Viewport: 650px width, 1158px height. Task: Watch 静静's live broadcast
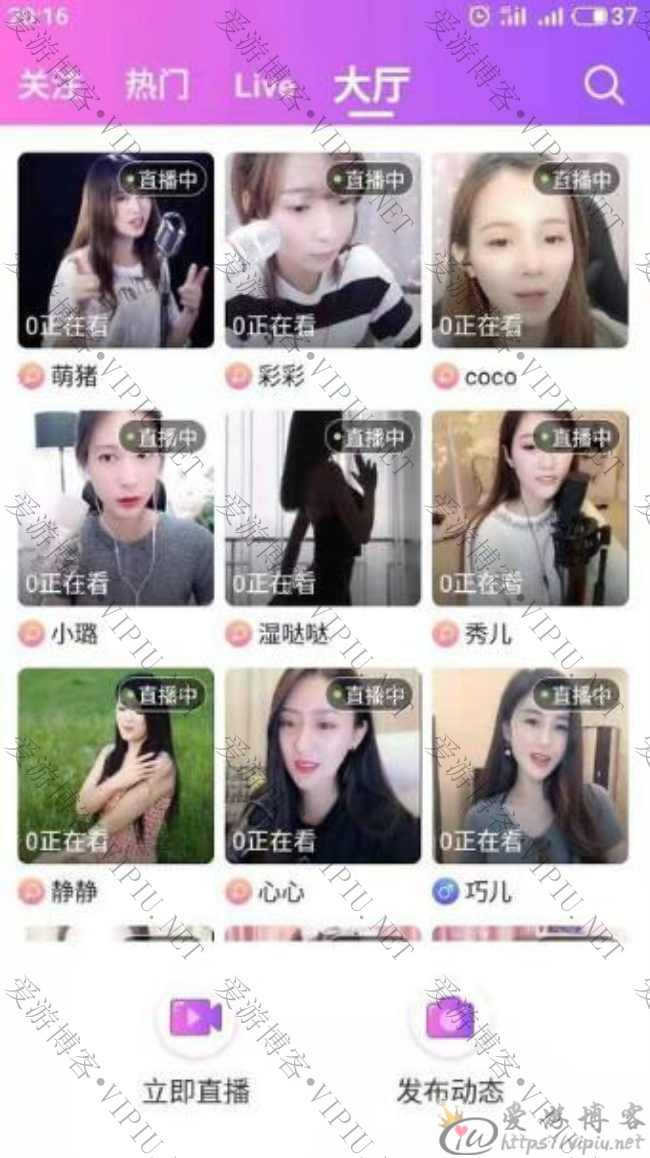(x=116, y=765)
